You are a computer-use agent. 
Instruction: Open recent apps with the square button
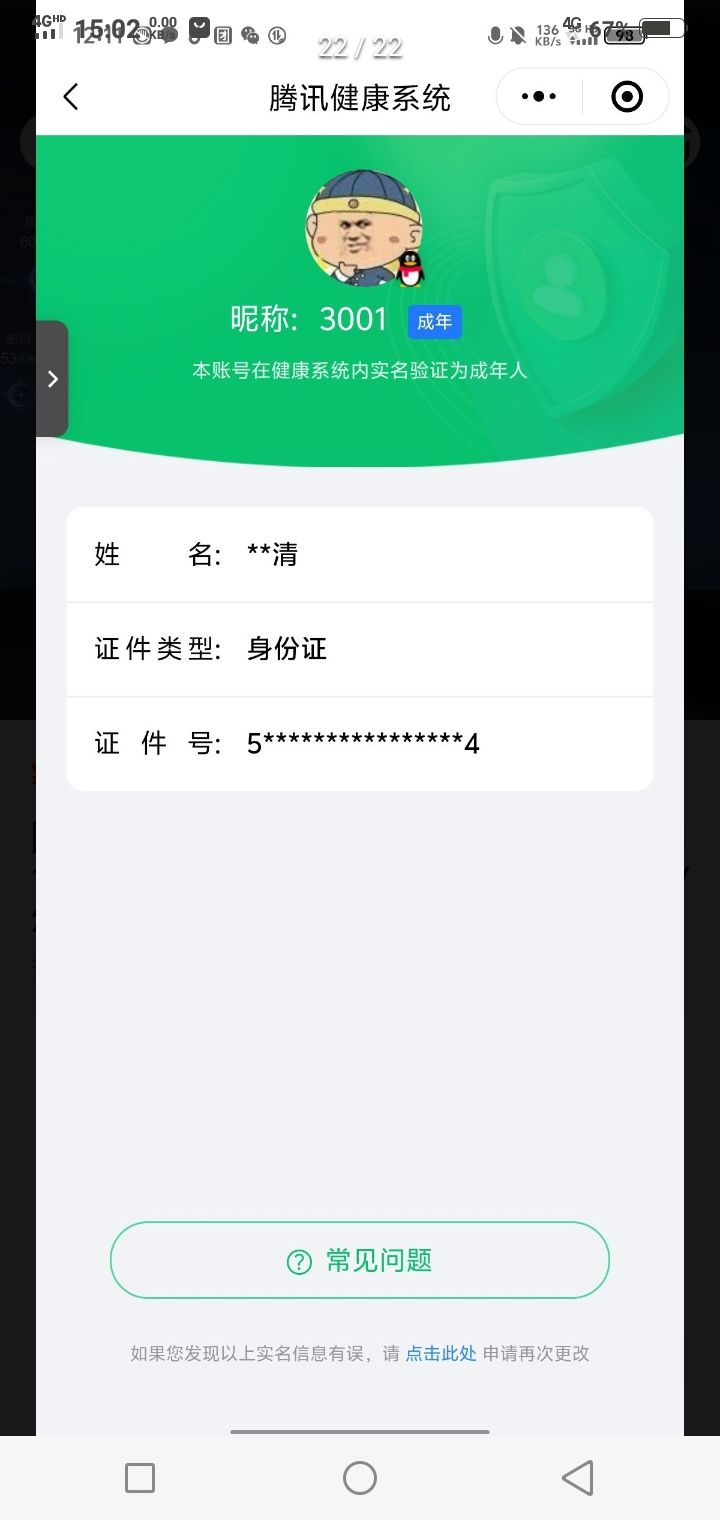tap(140, 1477)
